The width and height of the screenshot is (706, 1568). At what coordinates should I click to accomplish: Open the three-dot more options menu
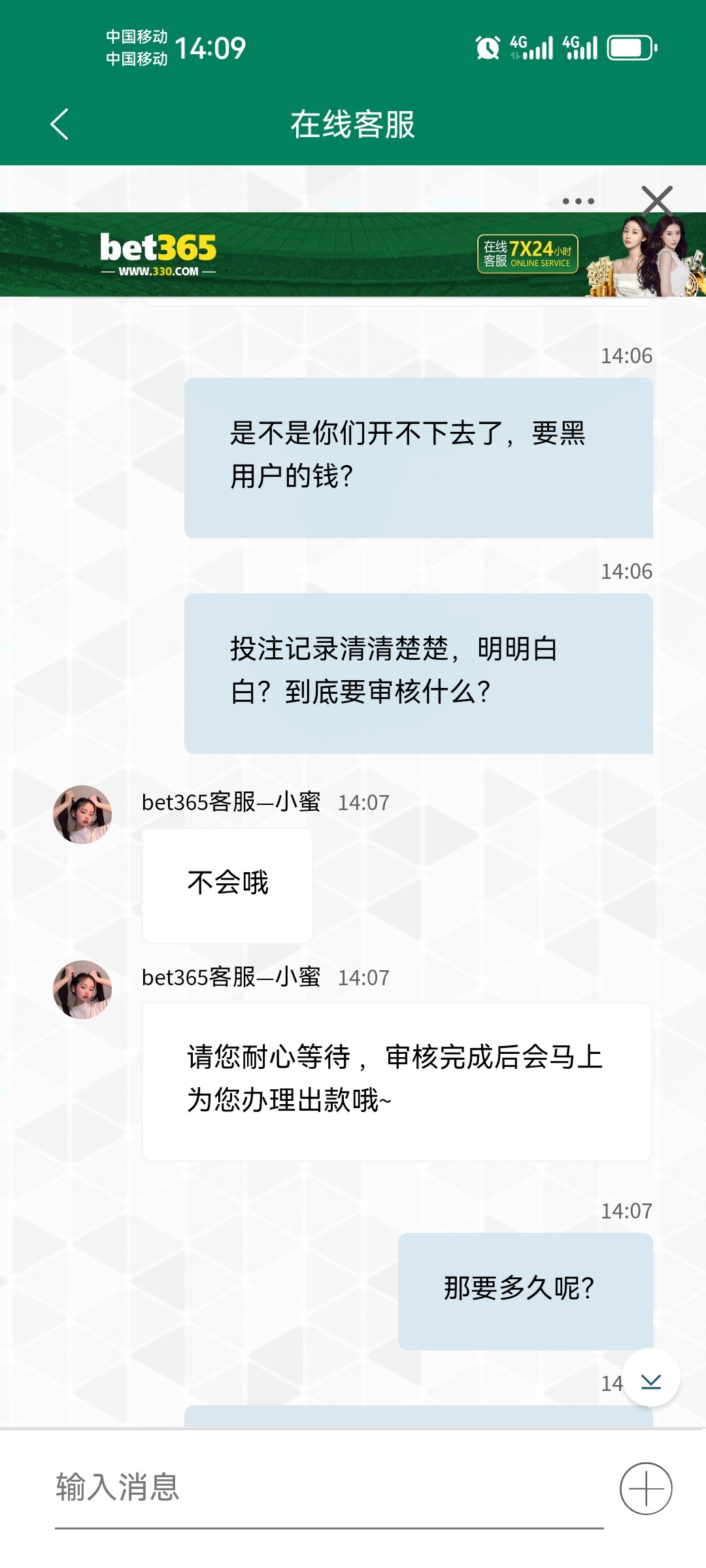tap(579, 201)
